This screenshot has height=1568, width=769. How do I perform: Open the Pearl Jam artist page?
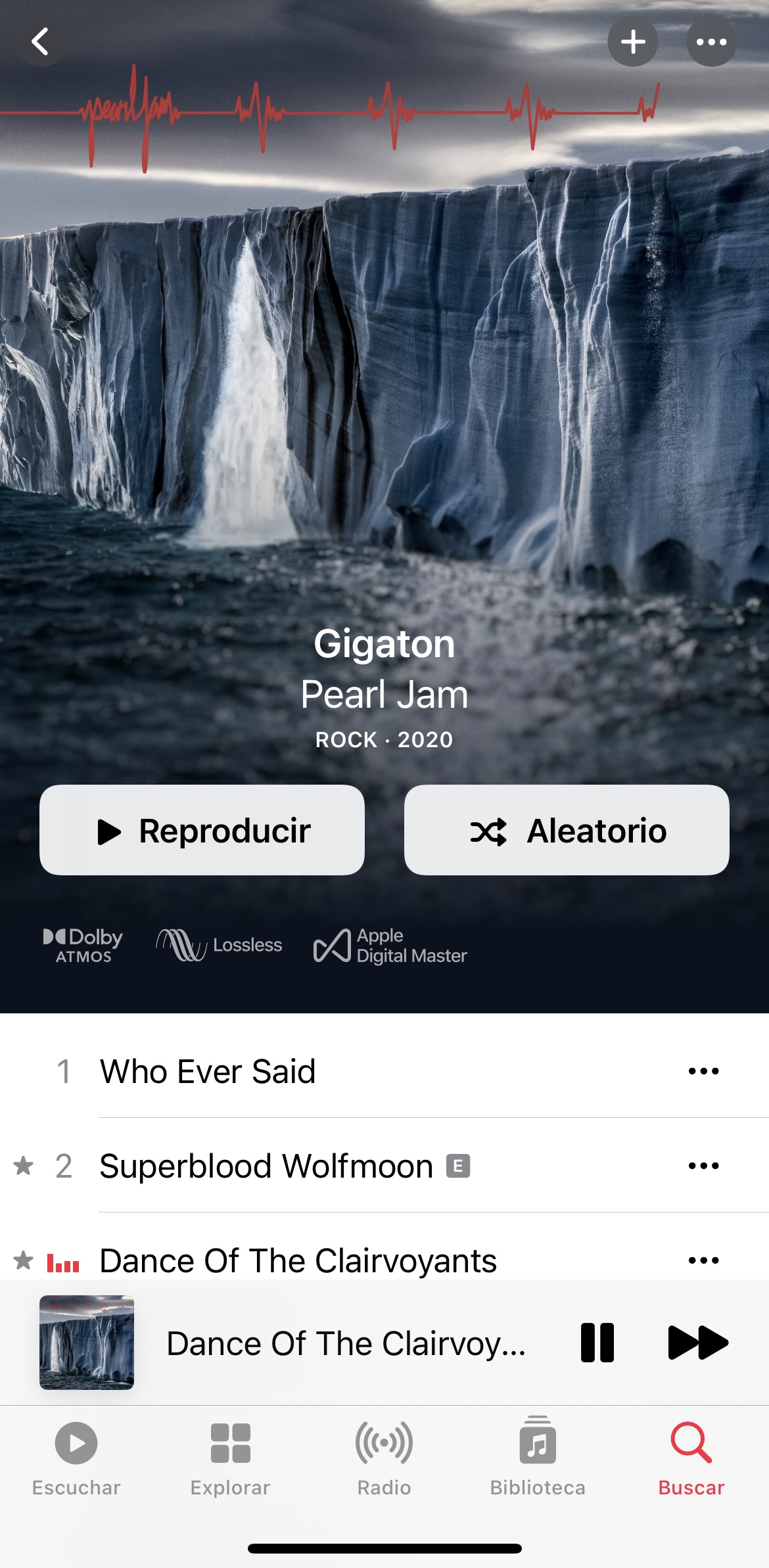pyautogui.click(x=384, y=695)
